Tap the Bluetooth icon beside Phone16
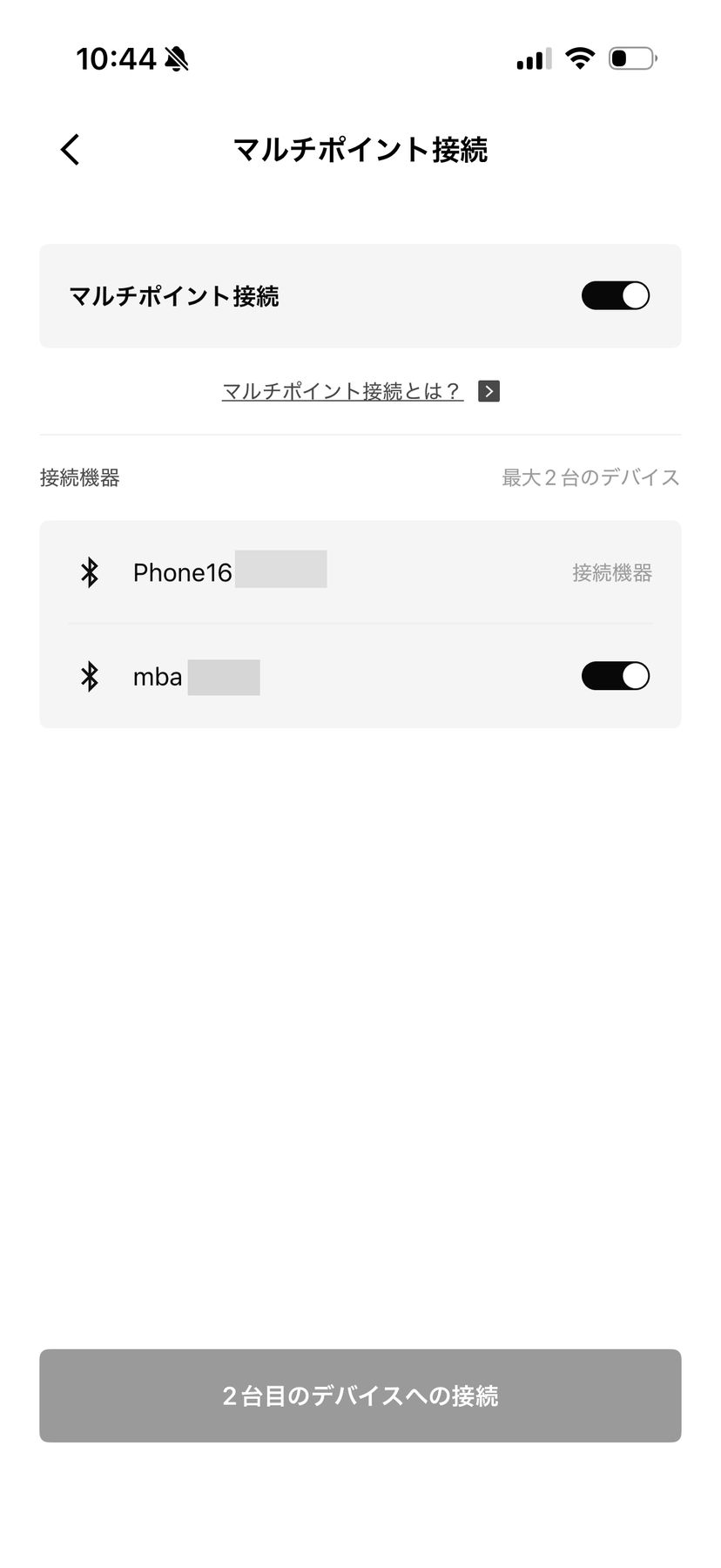Image resolution: width=721 pixels, height=1568 pixels. point(88,572)
